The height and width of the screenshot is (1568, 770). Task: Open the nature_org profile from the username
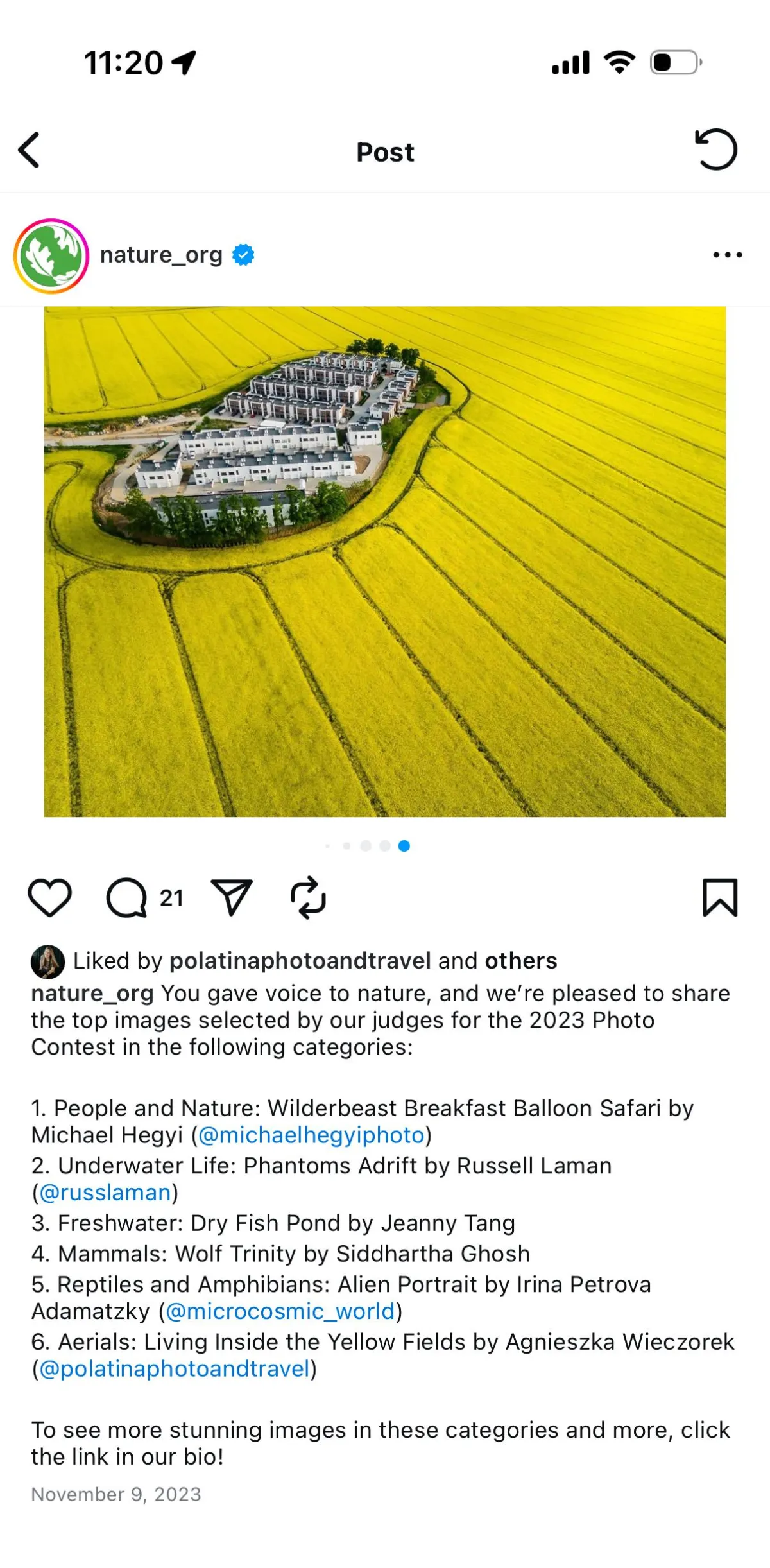click(161, 255)
